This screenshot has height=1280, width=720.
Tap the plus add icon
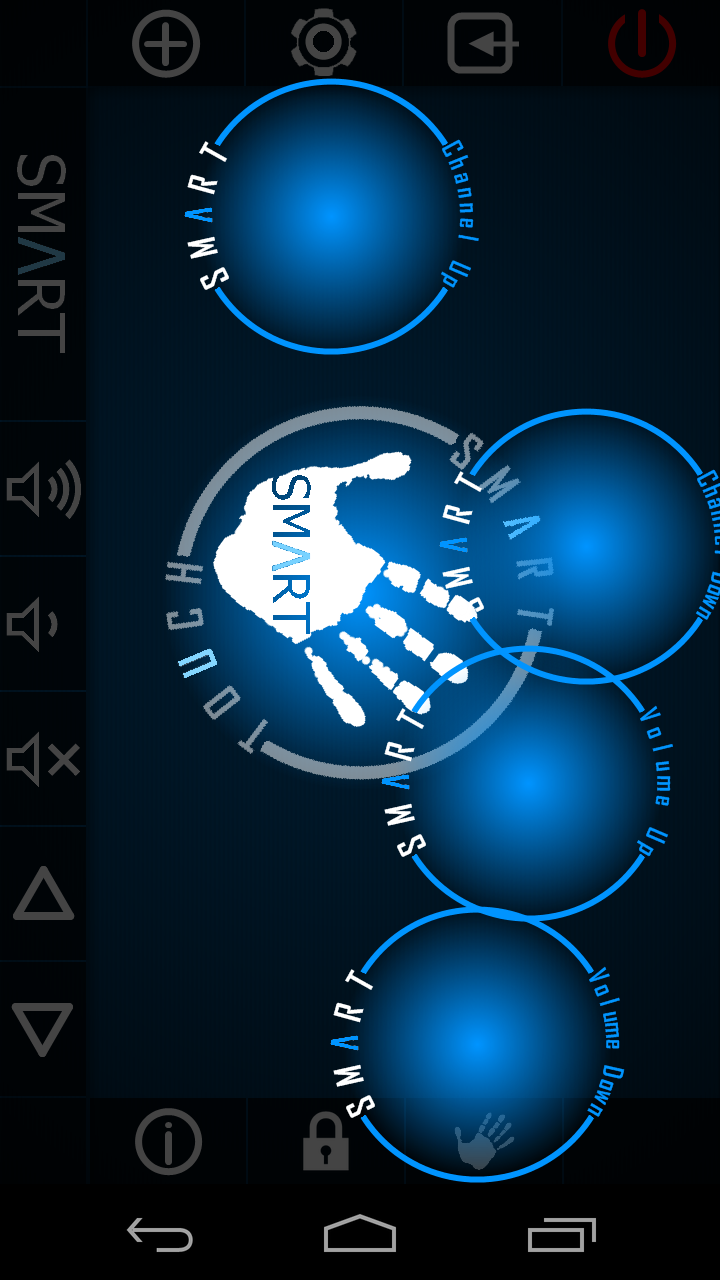point(166,44)
